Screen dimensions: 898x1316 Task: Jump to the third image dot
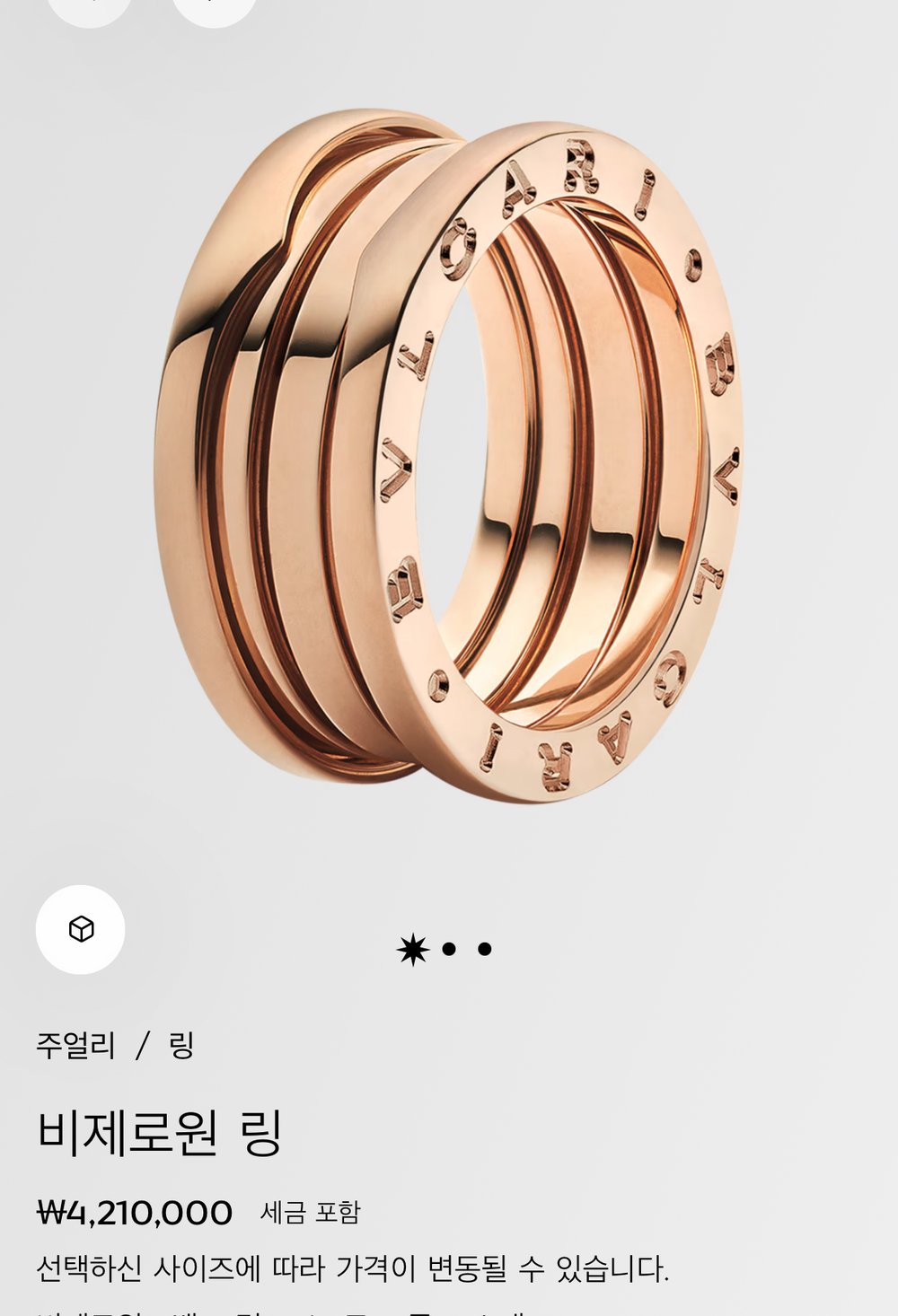tap(485, 949)
